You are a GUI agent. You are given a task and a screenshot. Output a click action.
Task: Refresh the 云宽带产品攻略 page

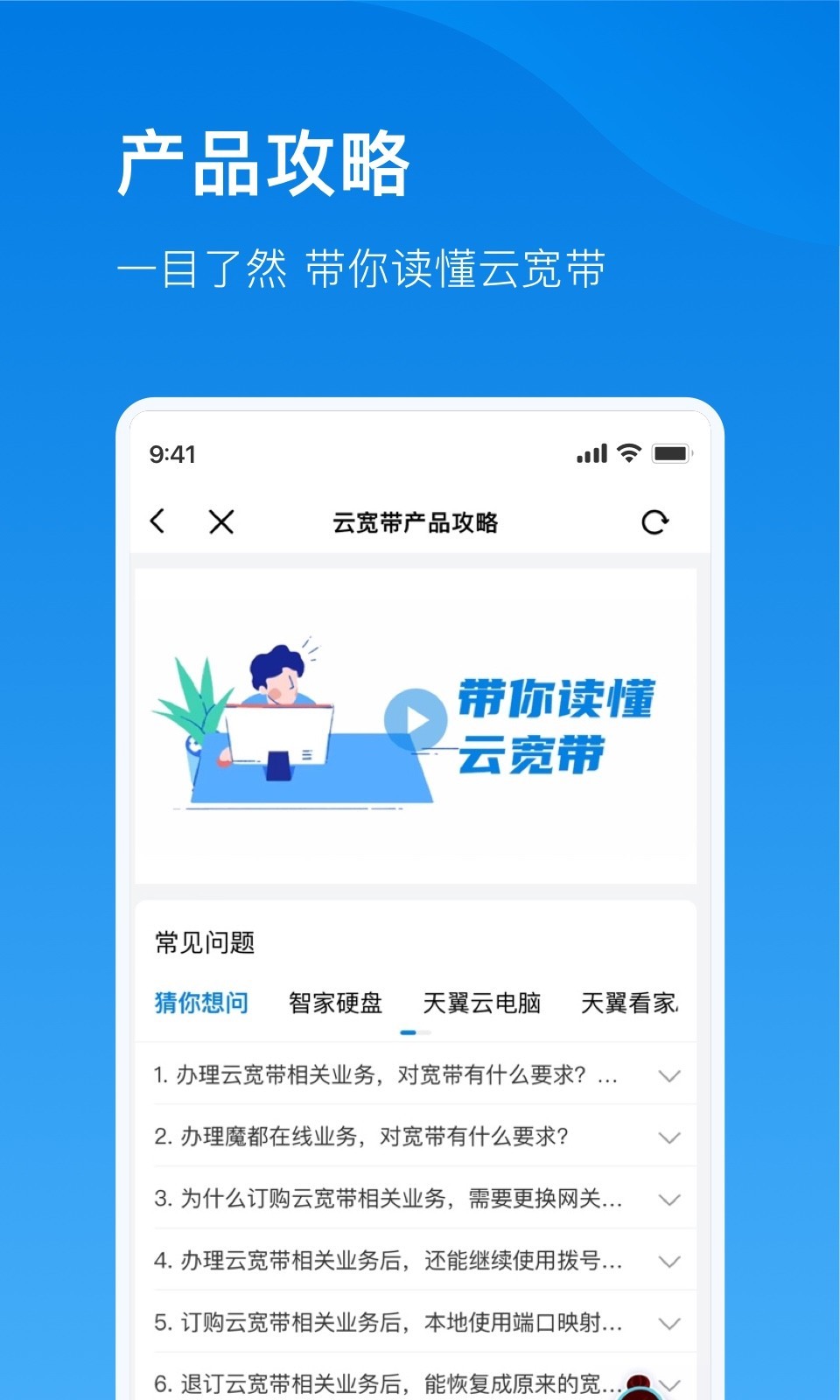[654, 521]
